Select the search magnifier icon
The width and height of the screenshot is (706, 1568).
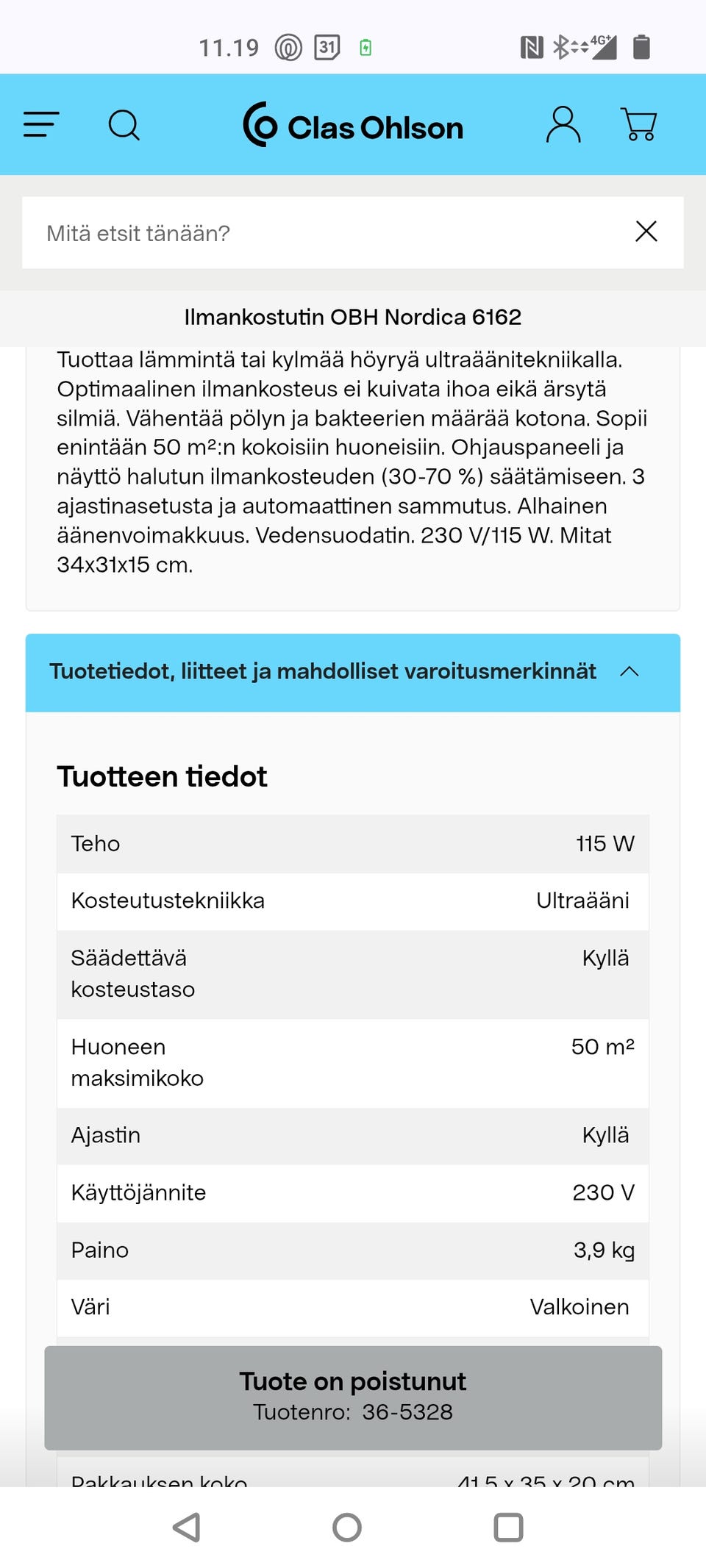click(124, 125)
